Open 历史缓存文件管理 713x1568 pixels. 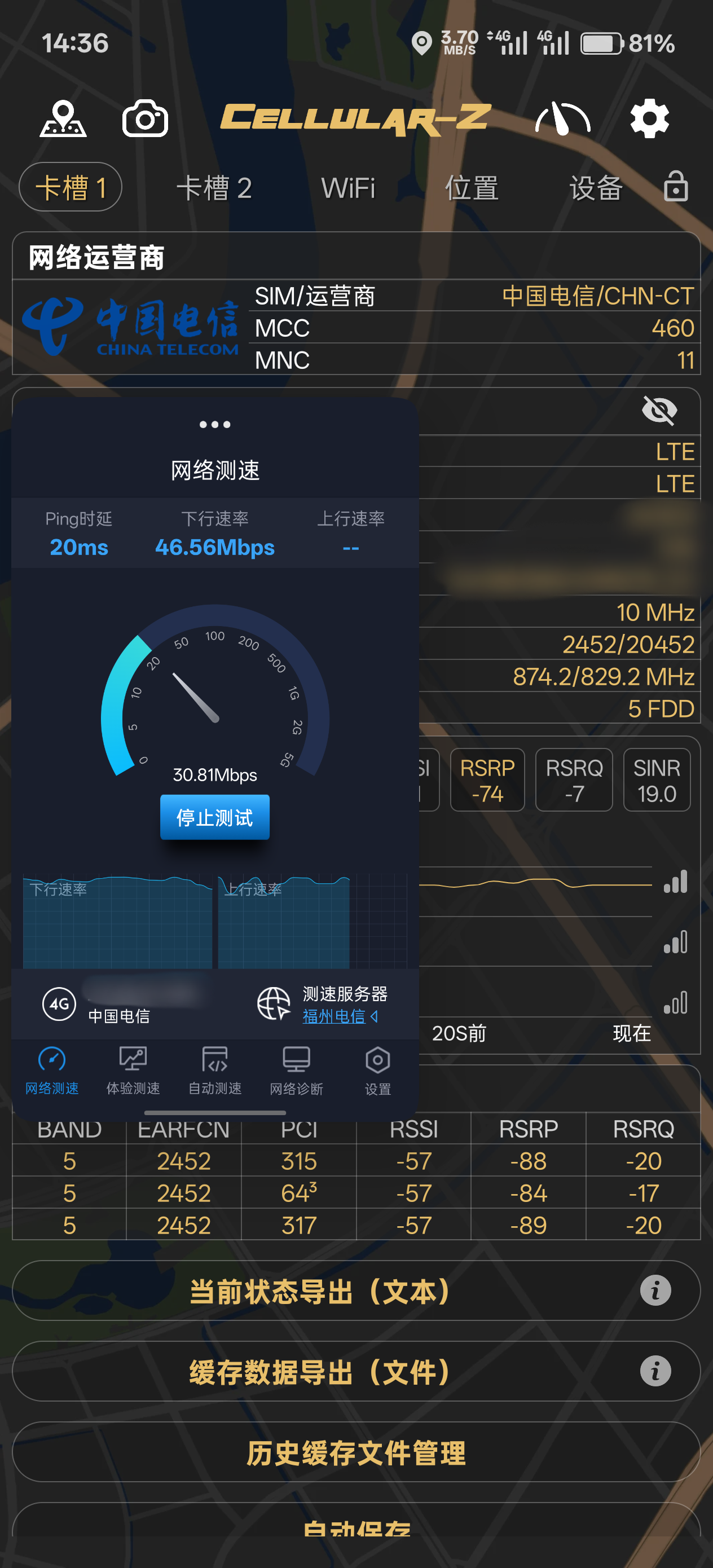[356, 1452]
